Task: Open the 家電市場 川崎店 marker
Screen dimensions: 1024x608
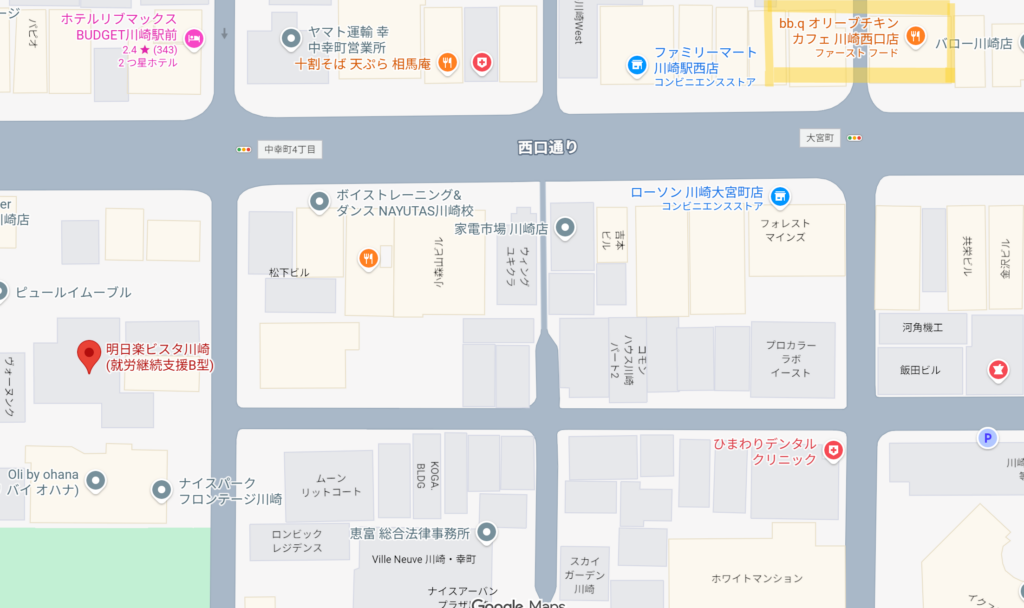Action: click(x=565, y=228)
